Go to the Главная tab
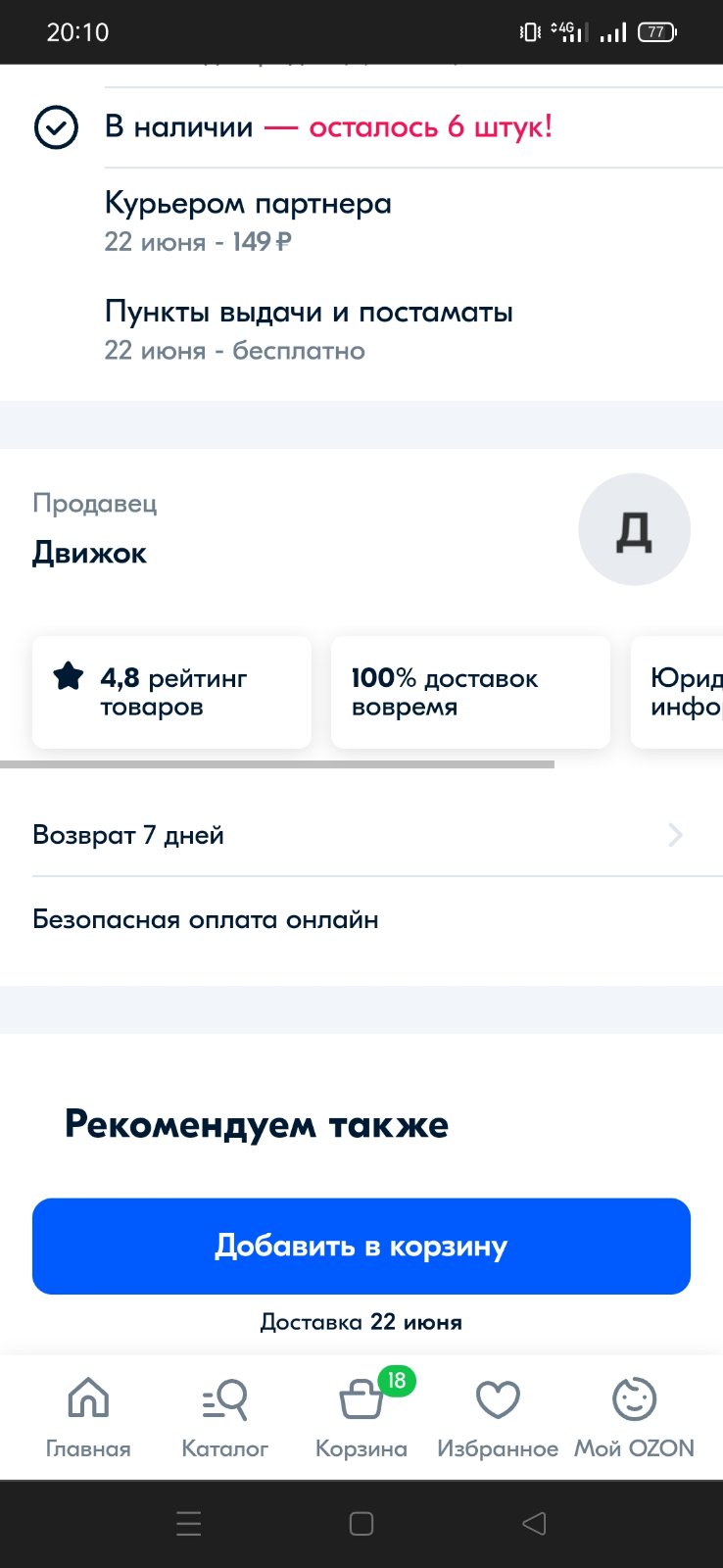The height and width of the screenshot is (1568, 723). [x=88, y=1417]
